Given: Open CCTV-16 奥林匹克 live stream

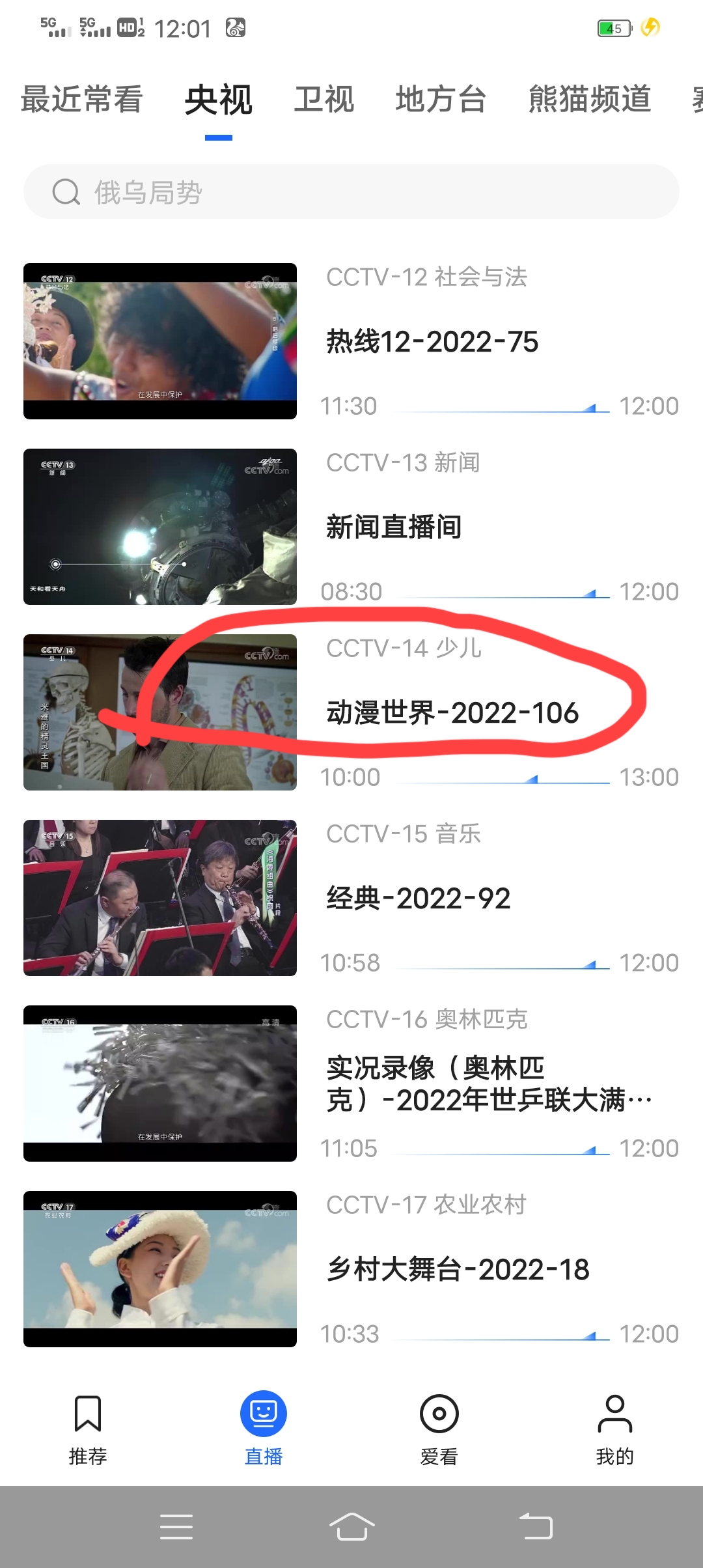Looking at the screenshot, I should coord(160,1083).
